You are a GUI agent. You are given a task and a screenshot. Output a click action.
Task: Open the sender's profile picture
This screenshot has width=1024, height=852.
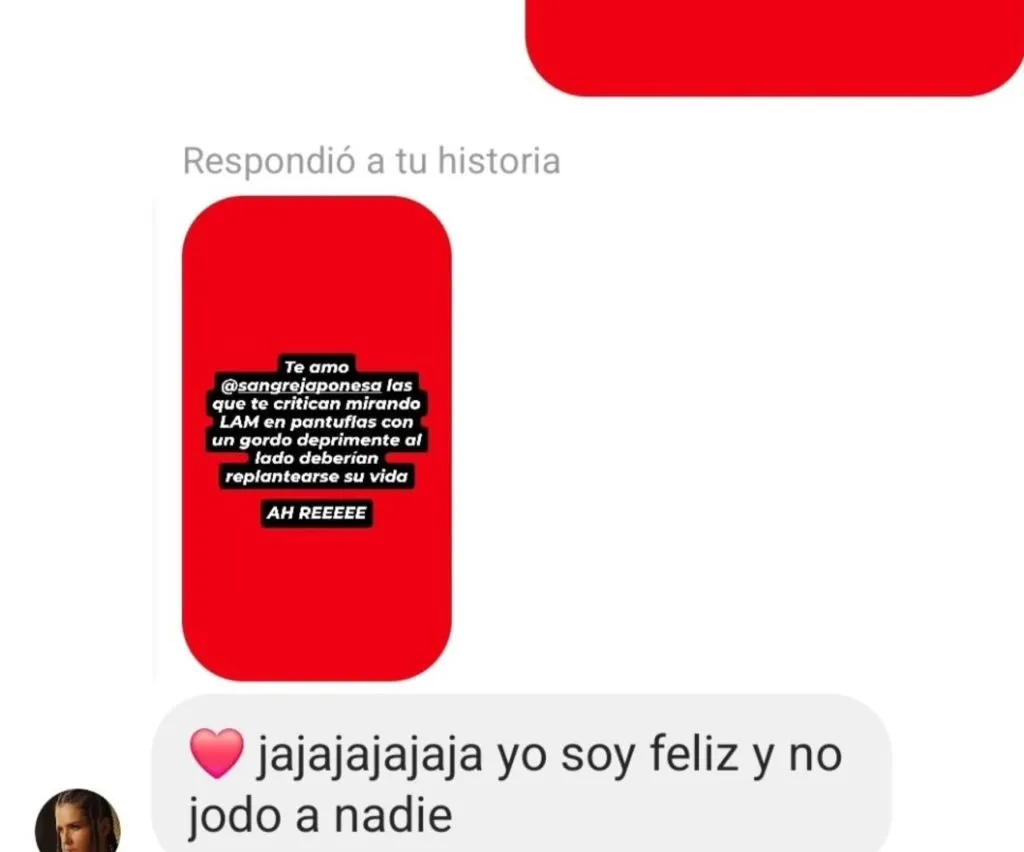(77, 823)
